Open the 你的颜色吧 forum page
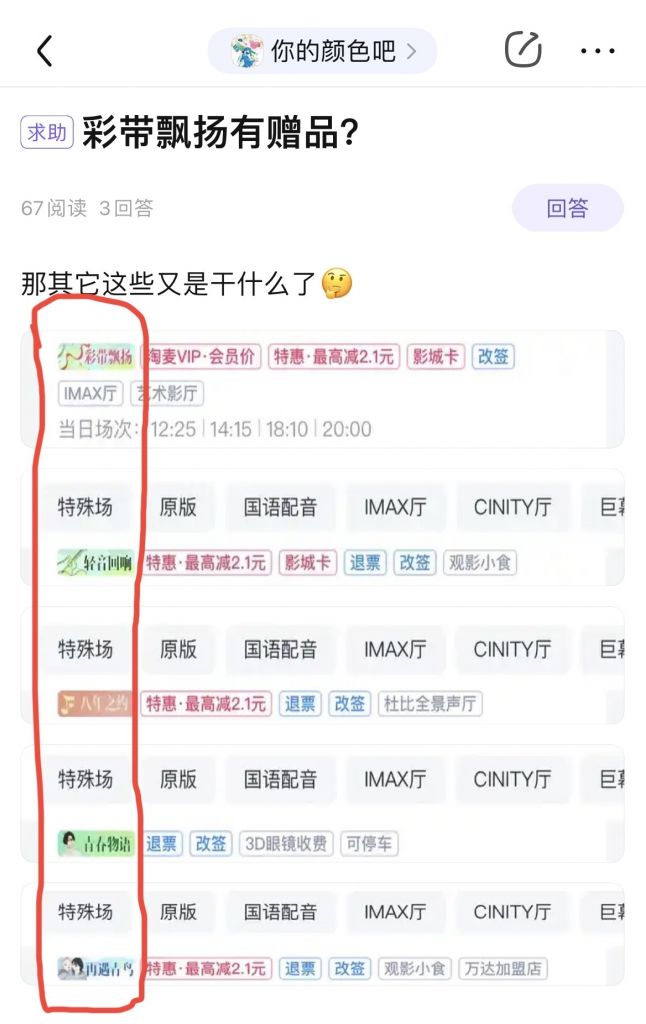The width and height of the screenshot is (646, 1024). tap(322, 51)
